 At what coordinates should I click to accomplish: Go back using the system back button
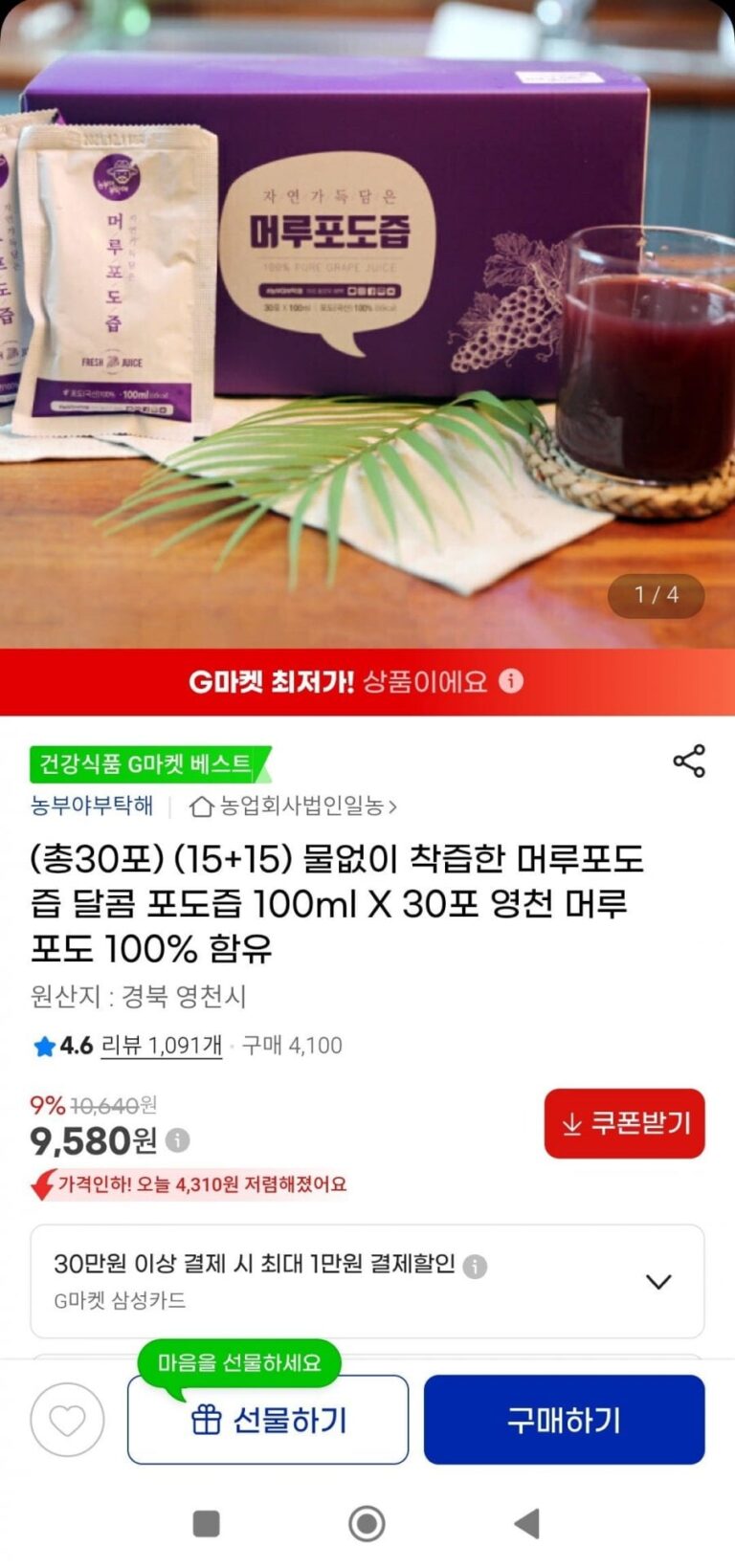click(x=527, y=1523)
